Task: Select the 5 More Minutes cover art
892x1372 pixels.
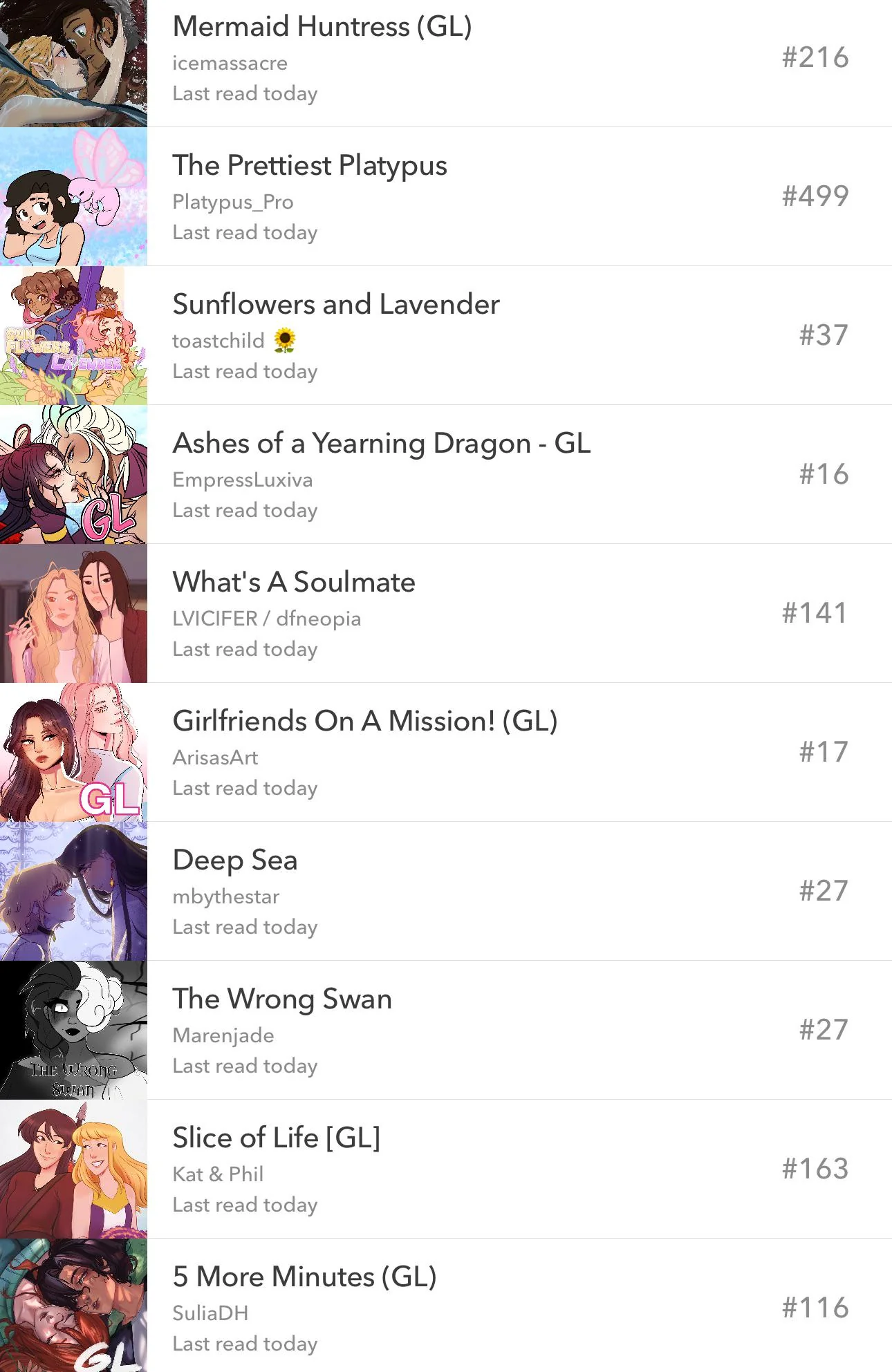Action: tap(73, 1306)
